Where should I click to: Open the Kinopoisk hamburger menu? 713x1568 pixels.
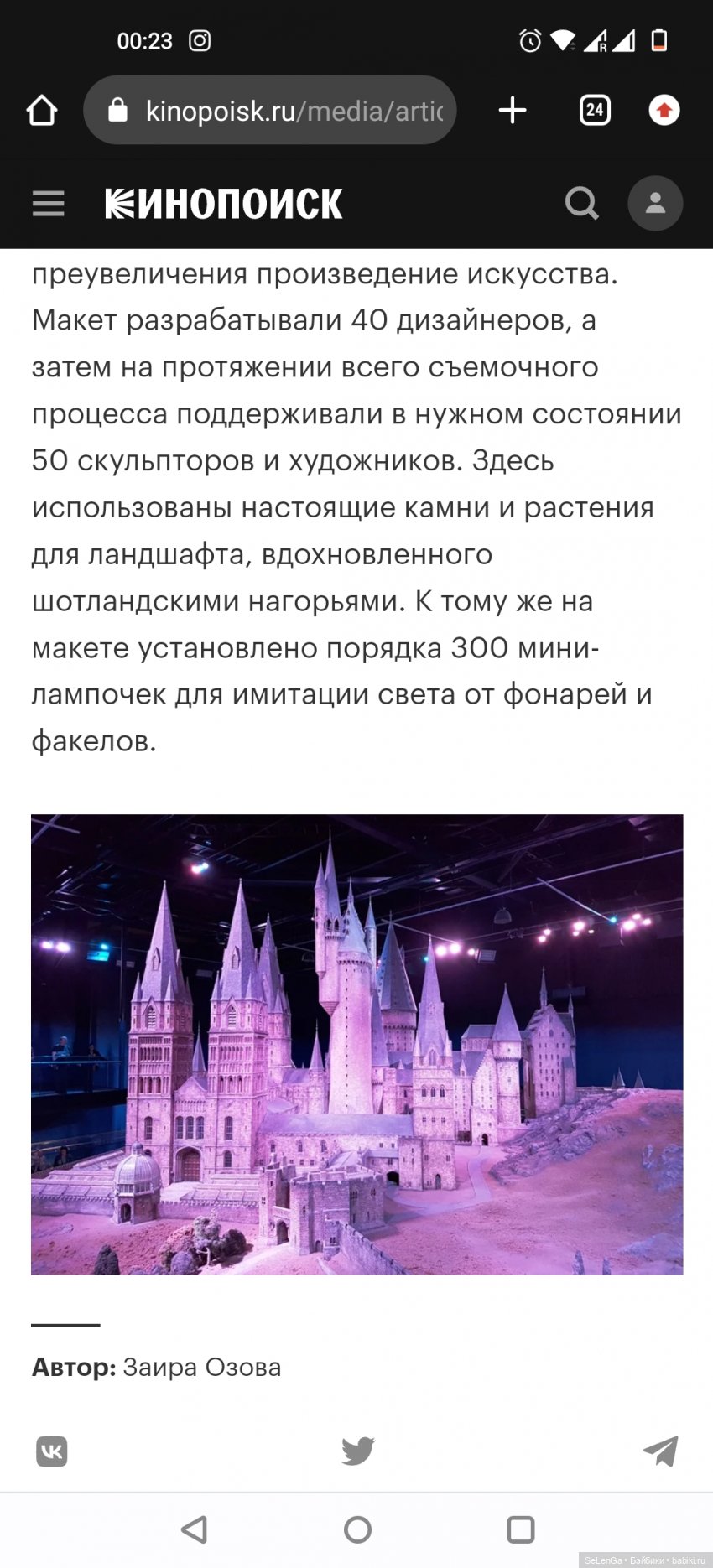coord(48,204)
